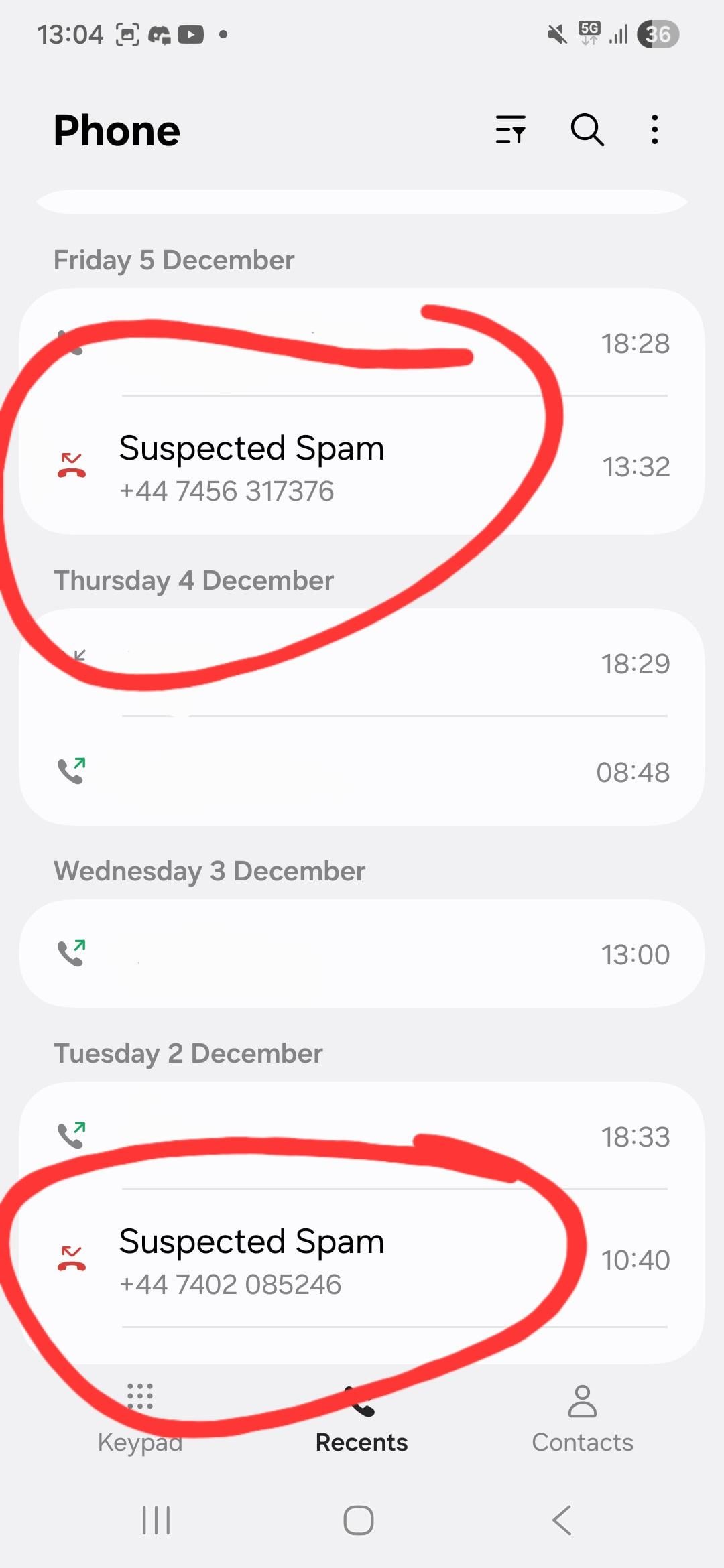Open Suspected Spam call from +44 7402 085246
The image size is (724, 1568).
pos(362,1260)
